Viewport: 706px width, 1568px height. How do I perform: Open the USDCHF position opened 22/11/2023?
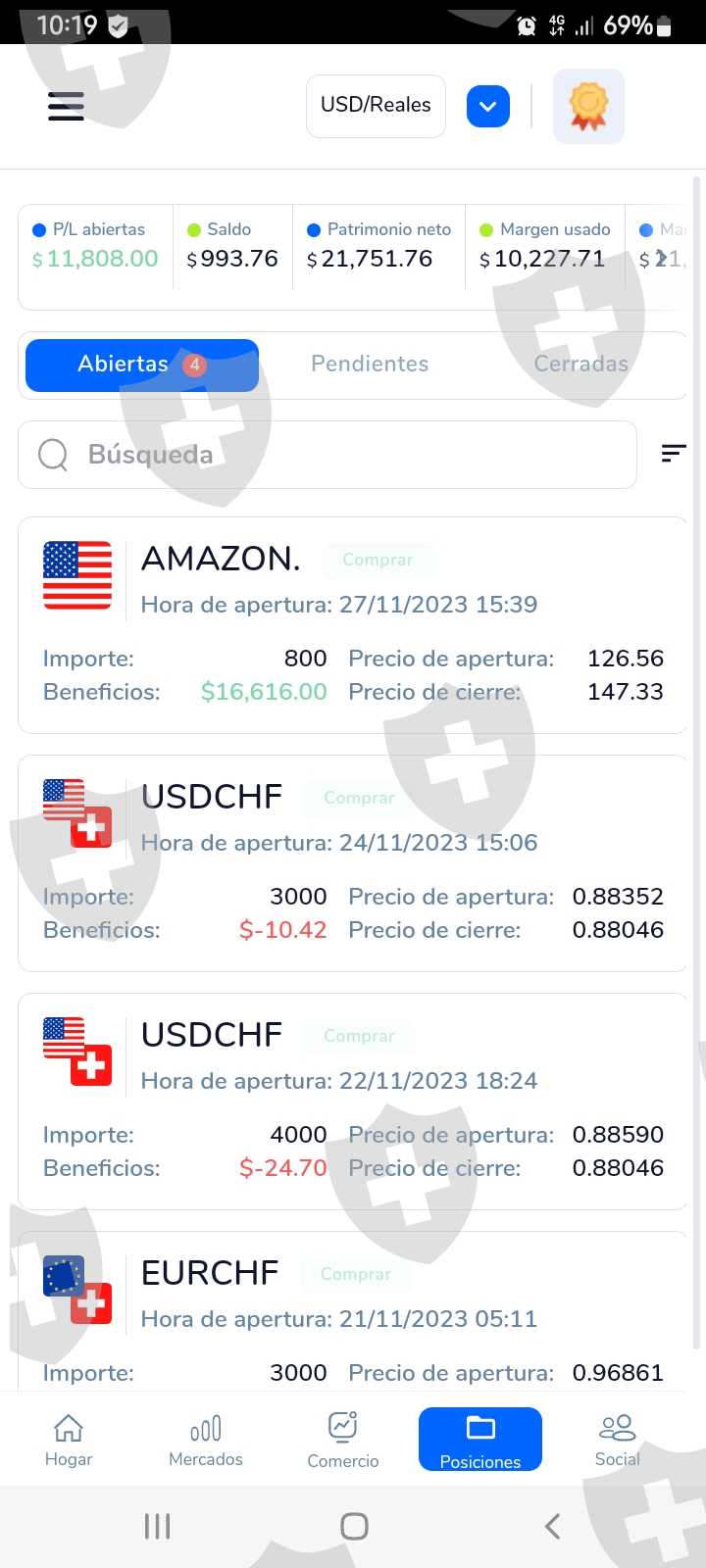[353, 1101]
